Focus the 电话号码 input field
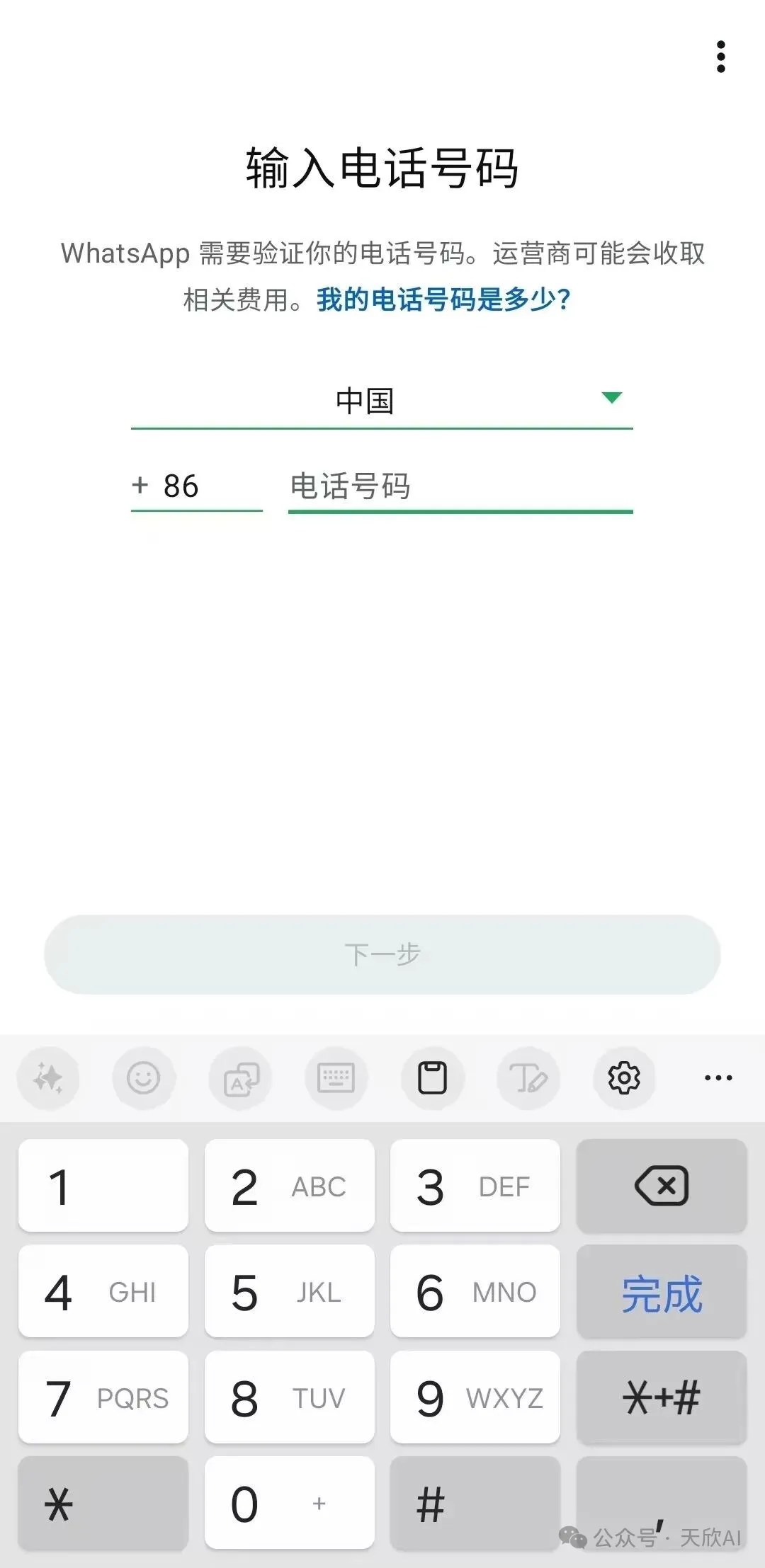765x1568 pixels. [459, 486]
